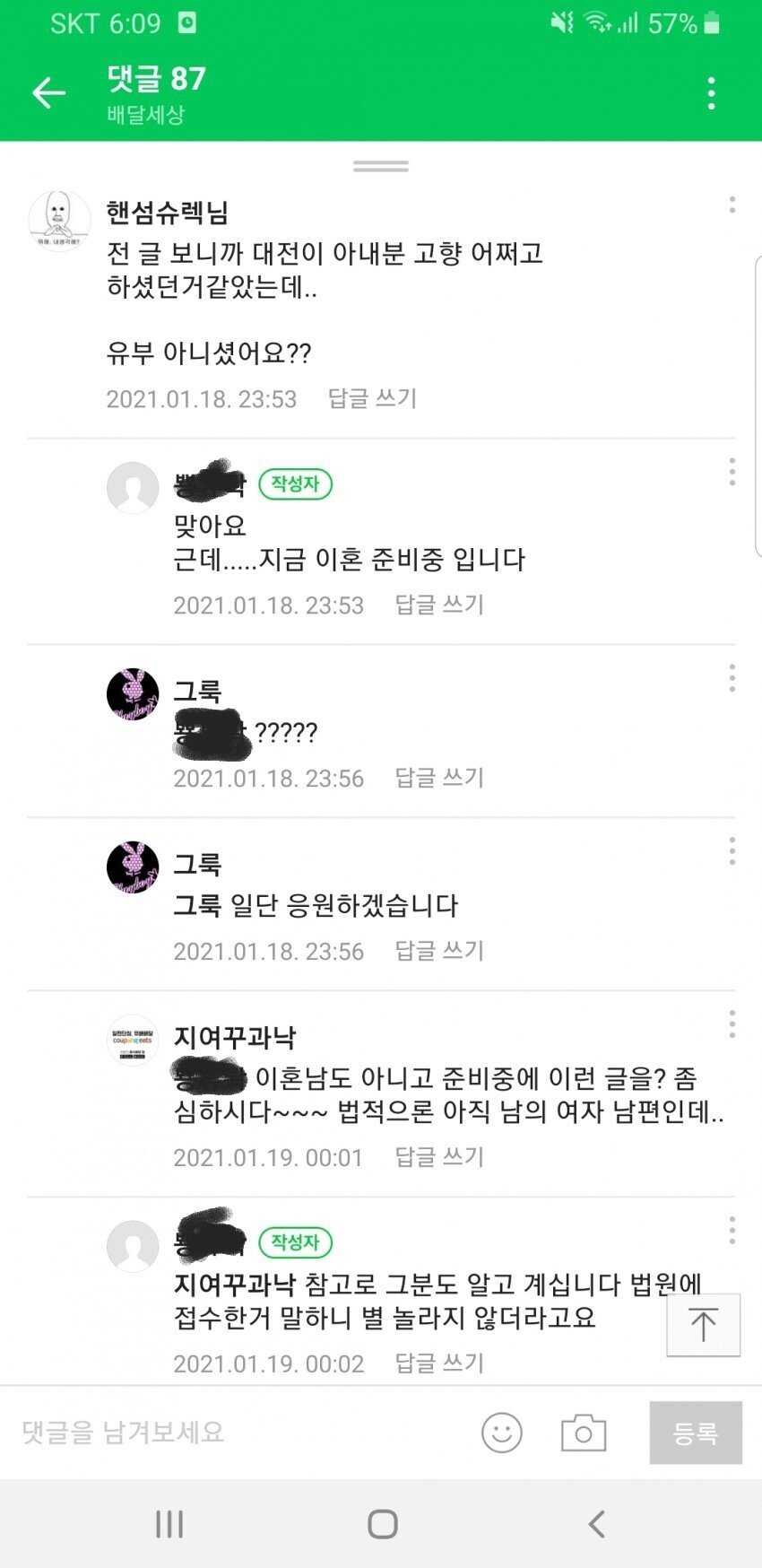Screen dimensions: 762x1568
Task: Open recent apps from the navigation bar
Action: pos(169,1524)
